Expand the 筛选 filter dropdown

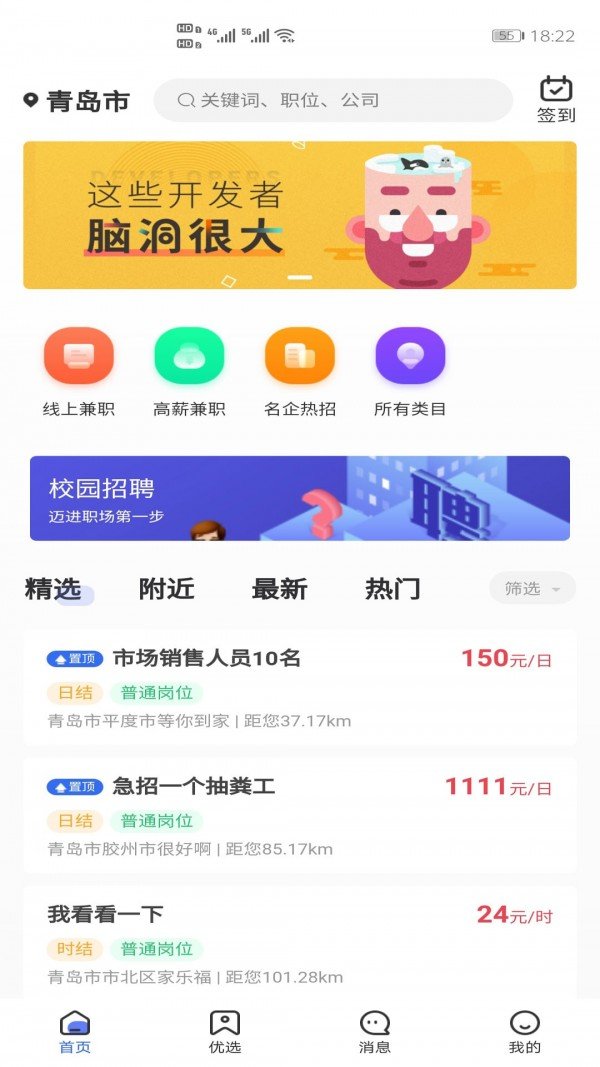click(x=532, y=588)
